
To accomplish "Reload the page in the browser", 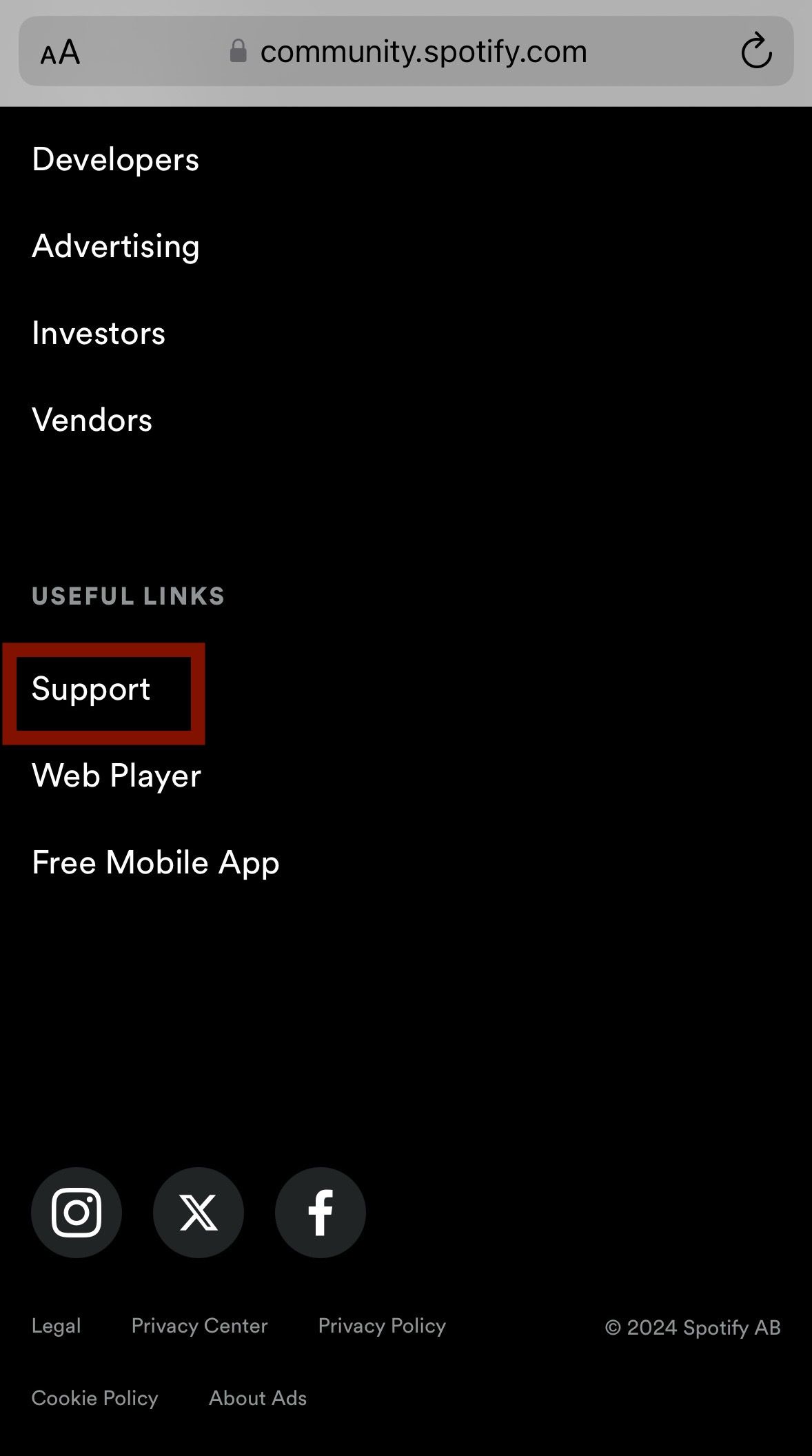I will [756, 51].
